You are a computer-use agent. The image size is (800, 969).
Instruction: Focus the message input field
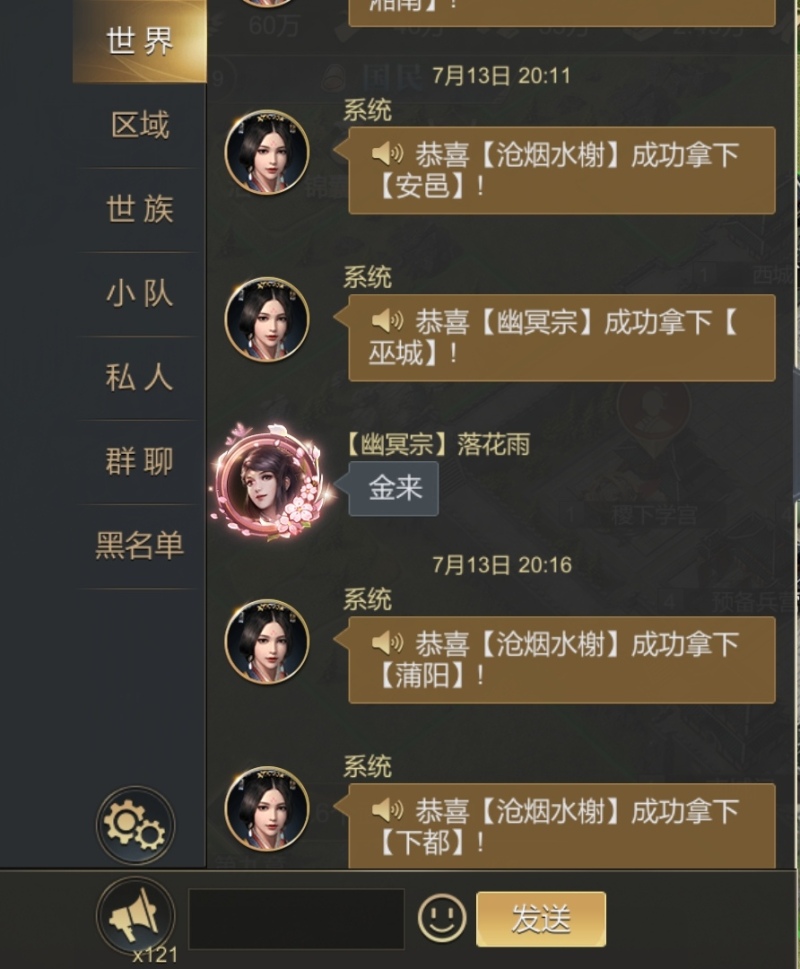point(296,918)
